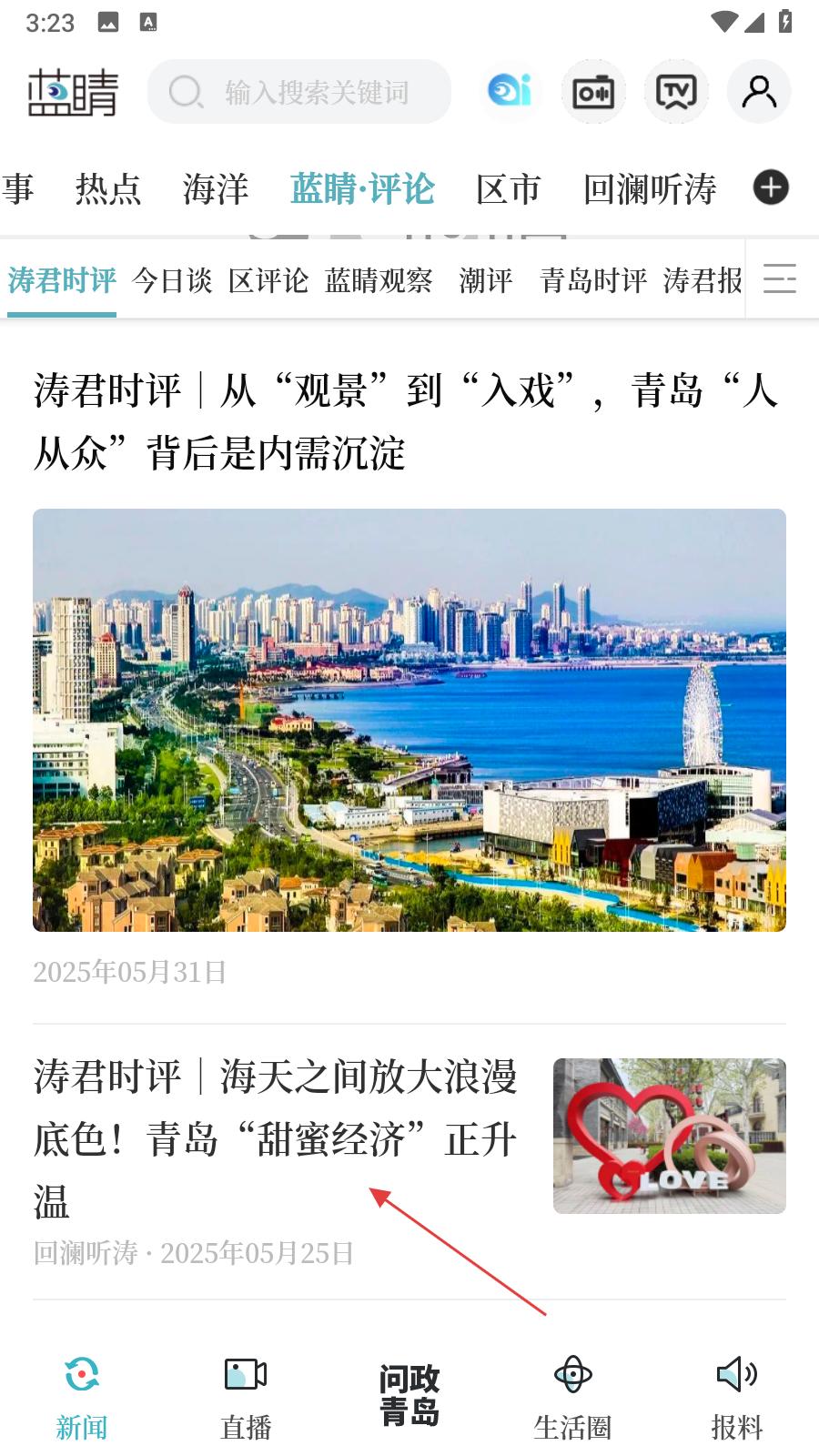Switch to the 区市 channel tab

tap(509, 189)
